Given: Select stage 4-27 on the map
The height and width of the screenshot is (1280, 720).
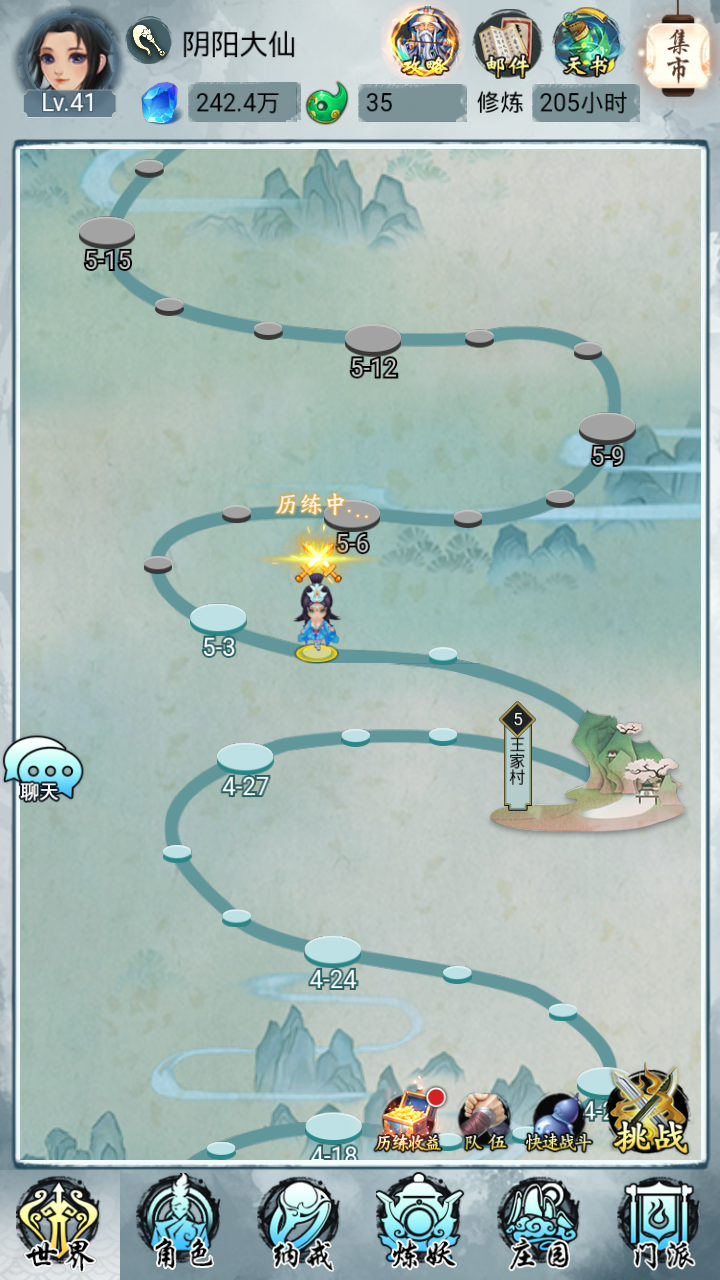Looking at the screenshot, I should pyautogui.click(x=245, y=759).
